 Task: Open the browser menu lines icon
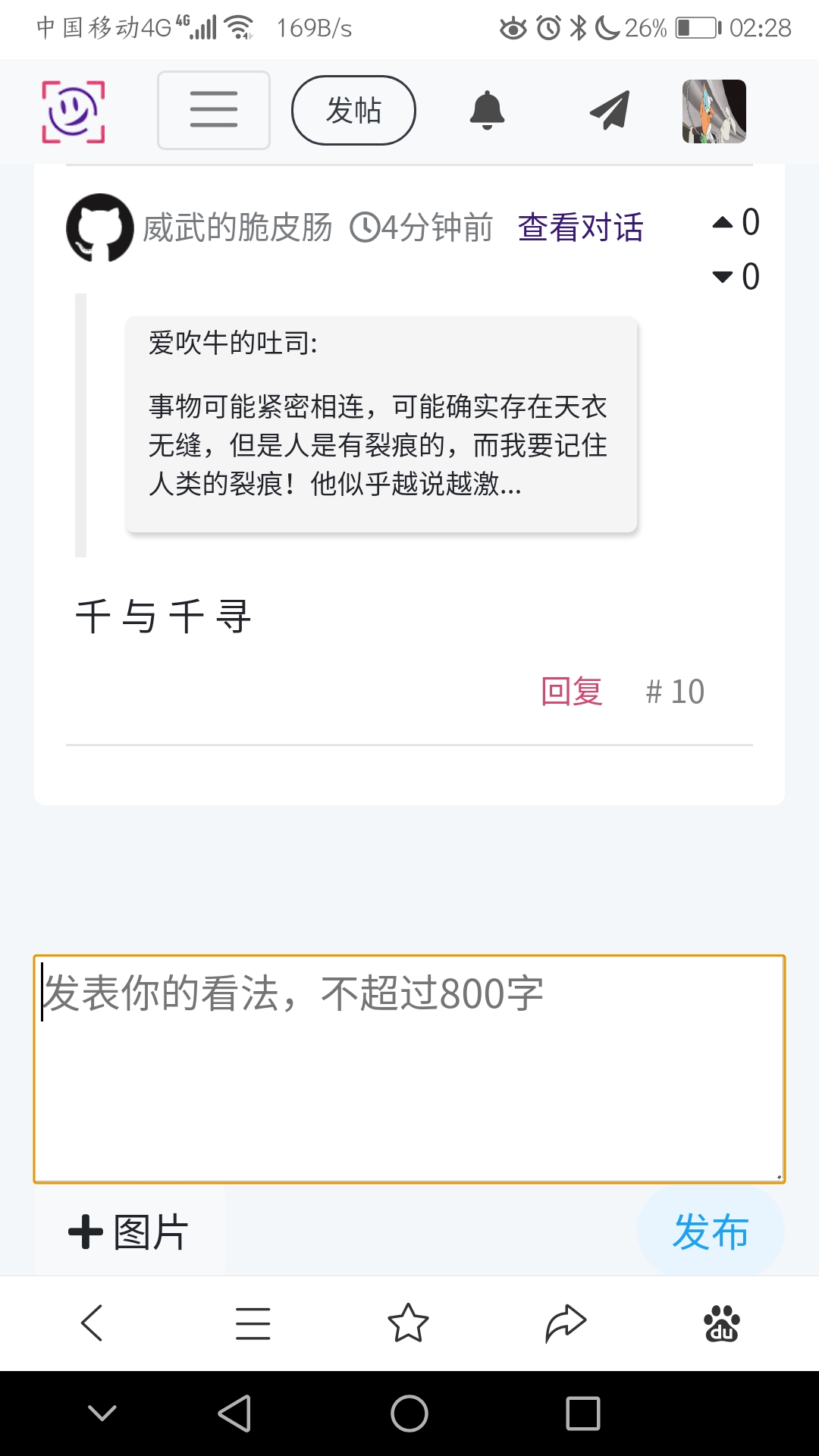tap(253, 1323)
